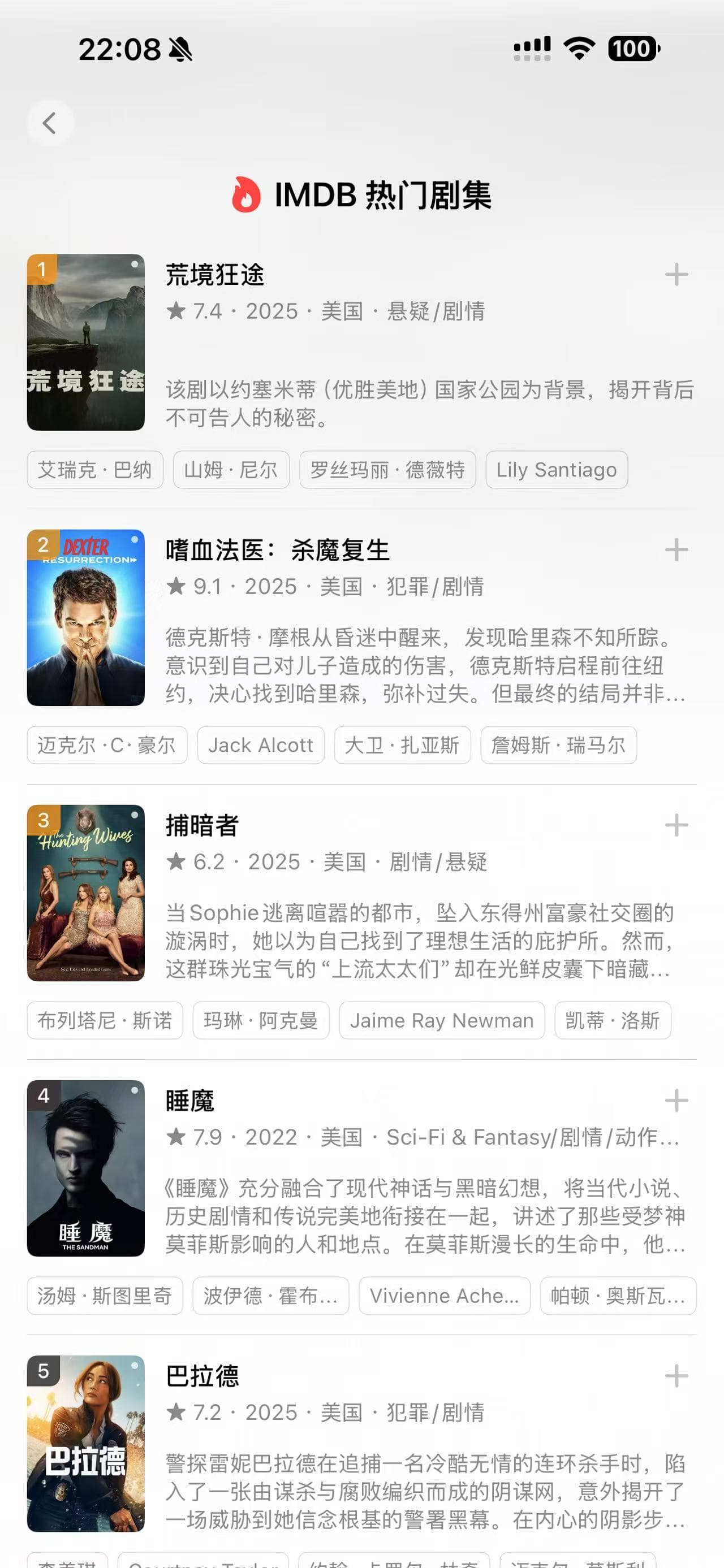The height and width of the screenshot is (1568, 724).
Task: Go back using the top-left arrow
Action: tap(50, 123)
